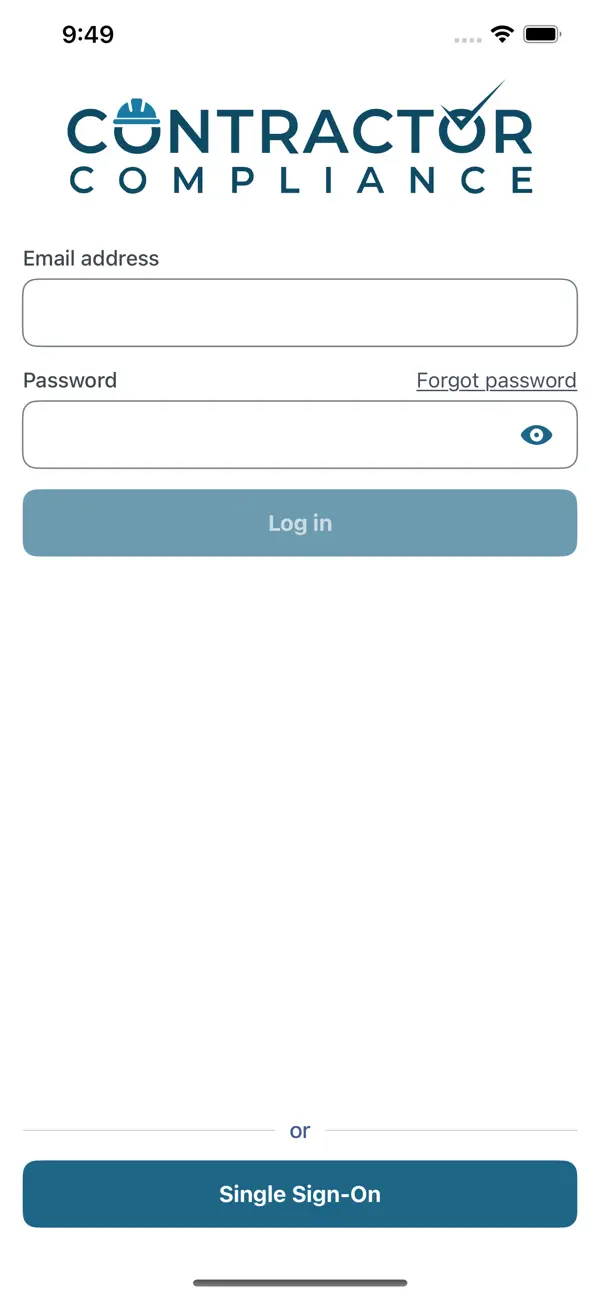Viewport: 600px width, 1298px height.
Task: Tap the Email address field
Action: (x=300, y=313)
